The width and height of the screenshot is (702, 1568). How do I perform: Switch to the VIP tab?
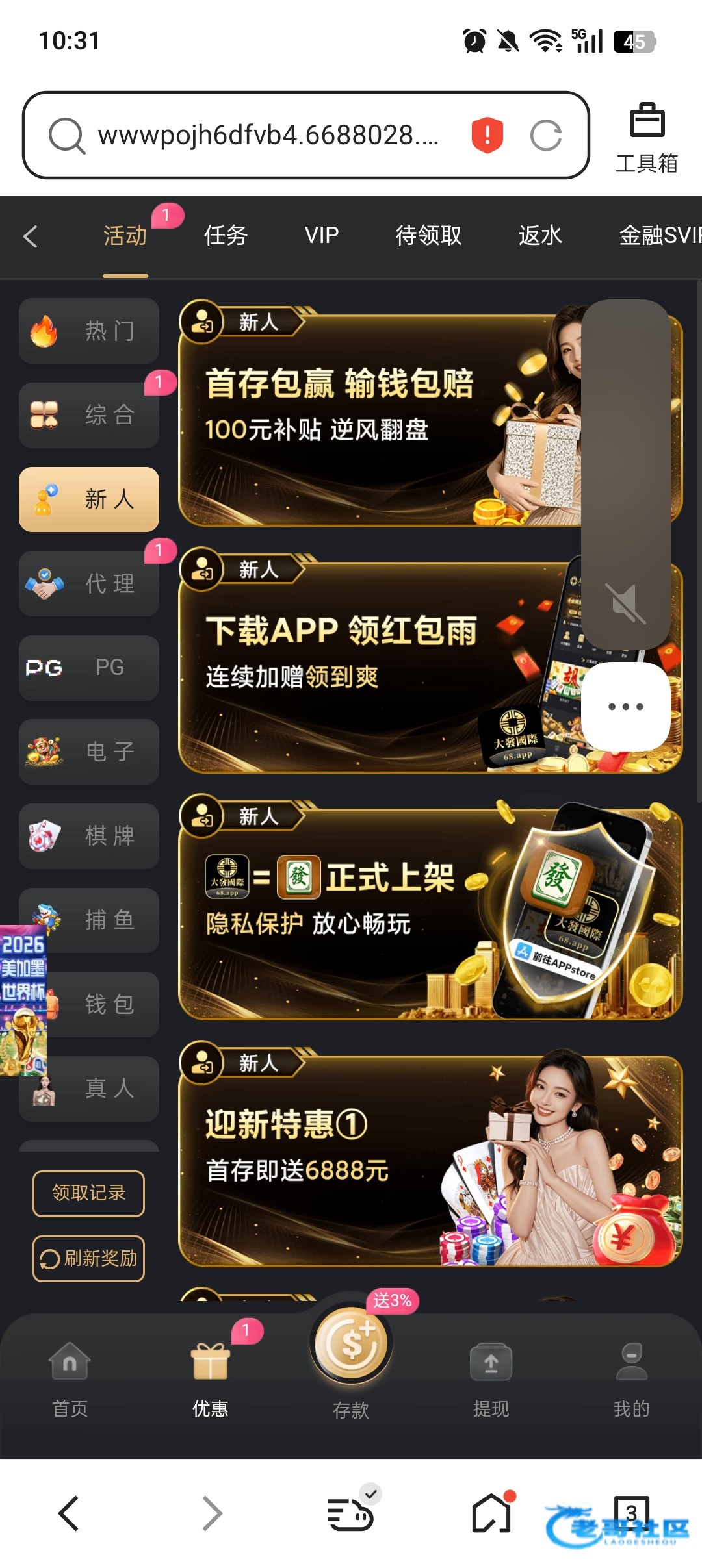click(322, 235)
